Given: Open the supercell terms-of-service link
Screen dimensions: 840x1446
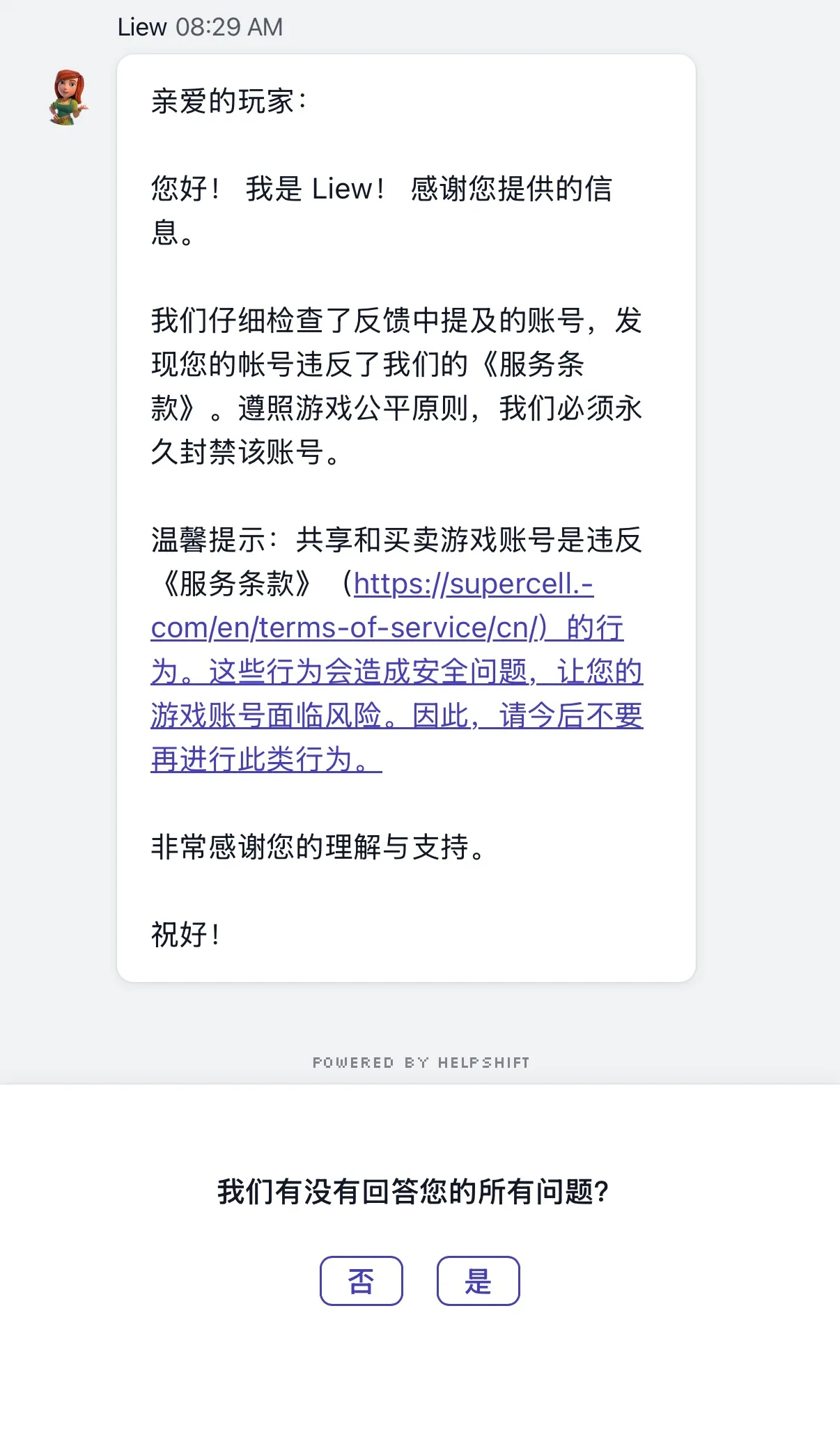Looking at the screenshot, I should click(396, 671).
